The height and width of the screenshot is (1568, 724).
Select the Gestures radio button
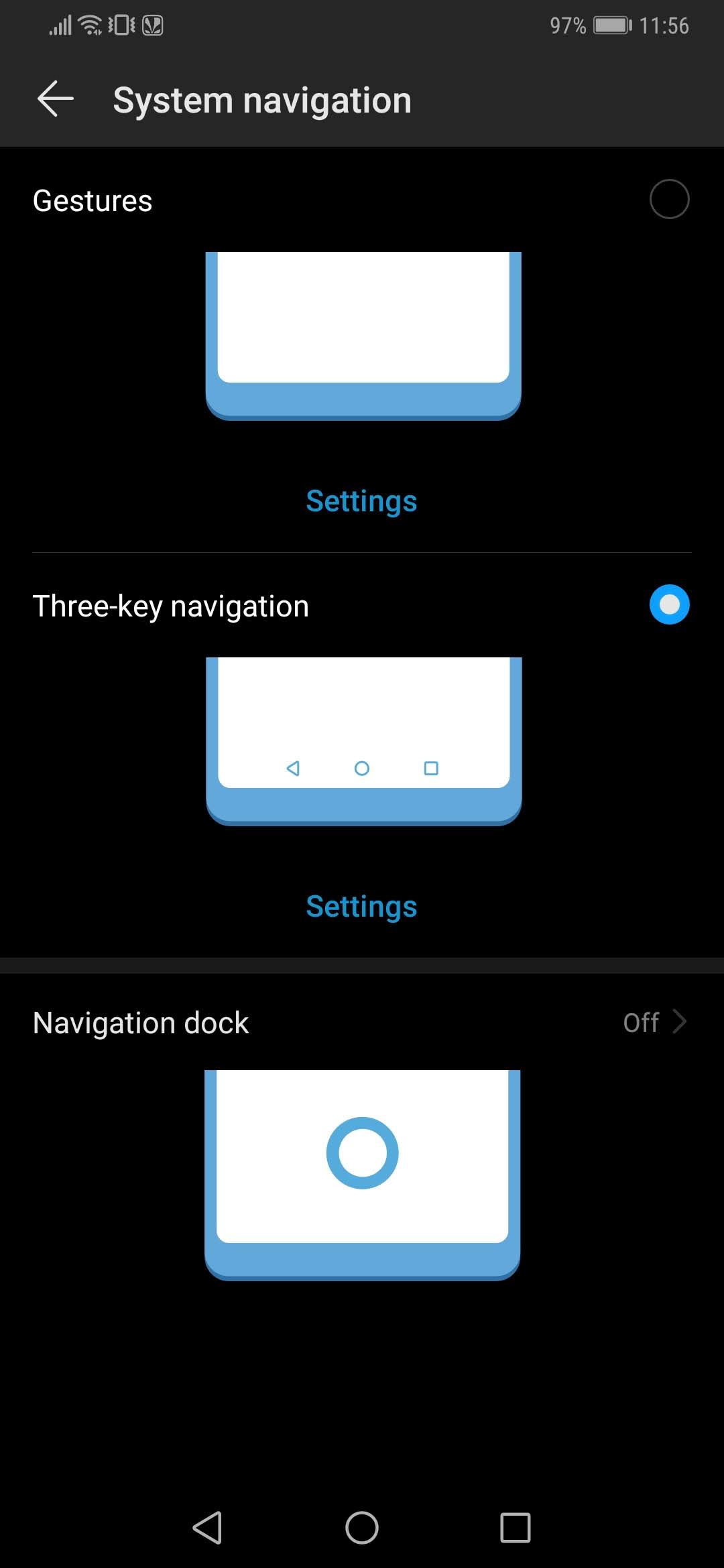pos(669,199)
